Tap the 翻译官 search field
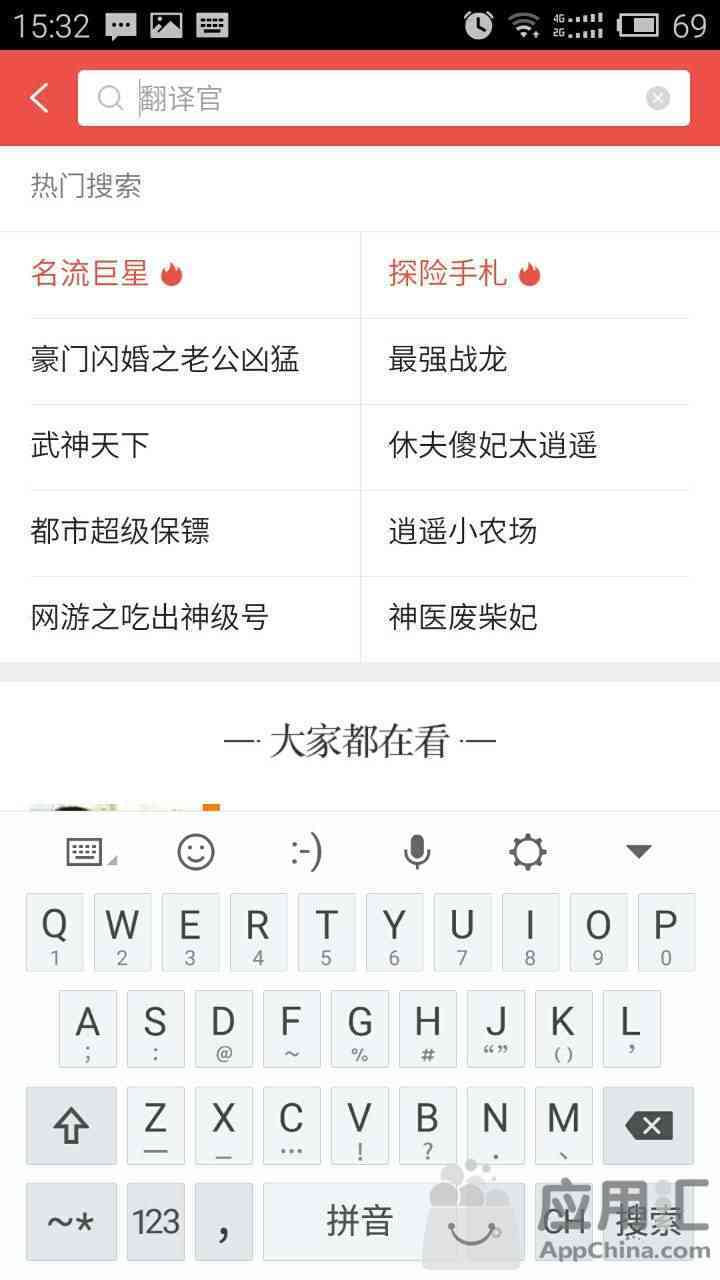This screenshot has width=720, height=1280. coord(384,98)
